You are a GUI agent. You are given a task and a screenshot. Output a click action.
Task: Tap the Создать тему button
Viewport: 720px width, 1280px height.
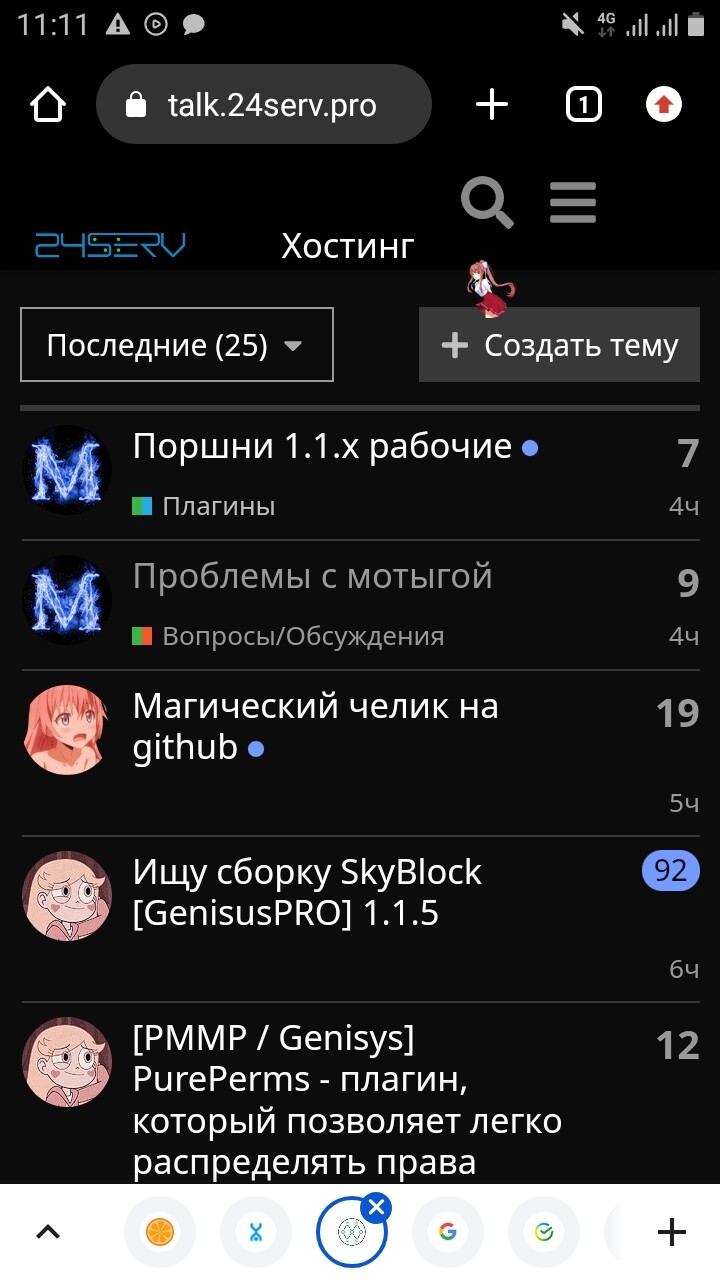pos(559,345)
